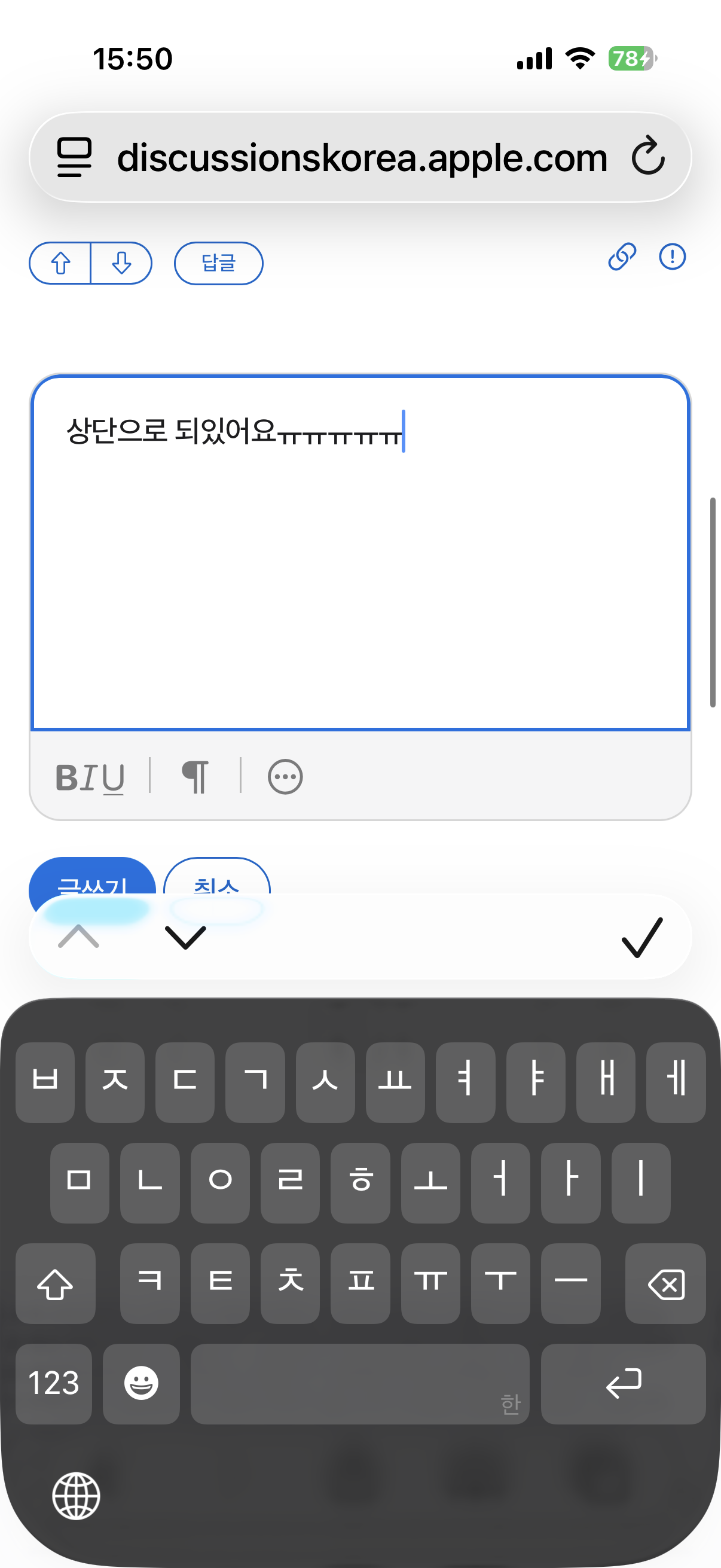Upvote the post with up arrow
This screenshot has width=721, height=1568.
[x=60, y=263]
